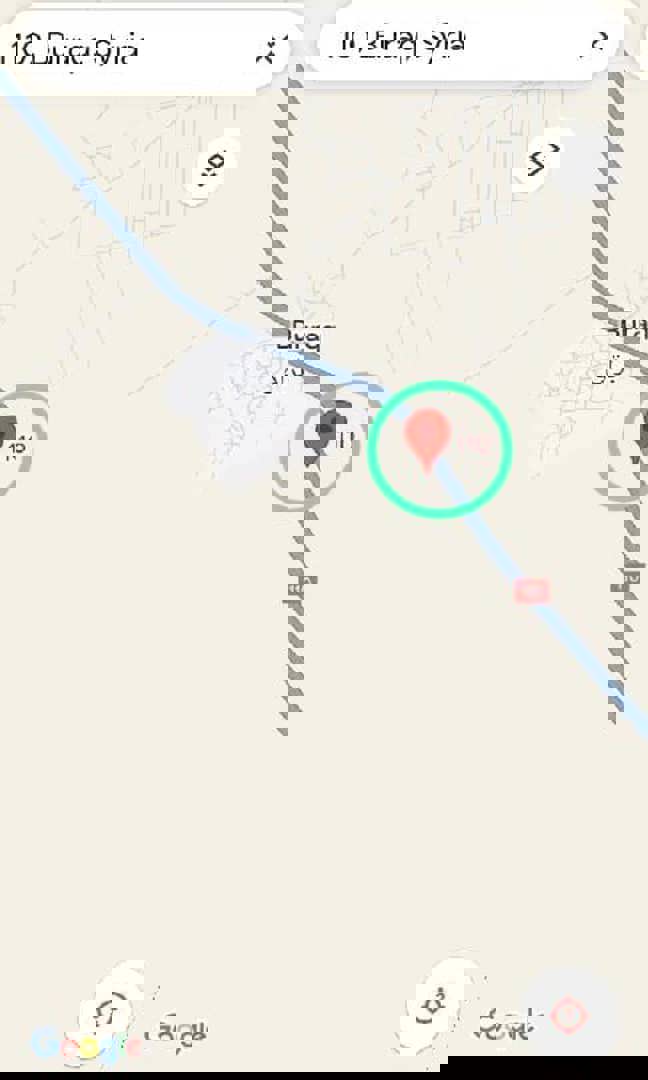Tap the red location pin on the map
Image resolution: width=648 pixels, height=1080 pixels.
tap(428, 436)
